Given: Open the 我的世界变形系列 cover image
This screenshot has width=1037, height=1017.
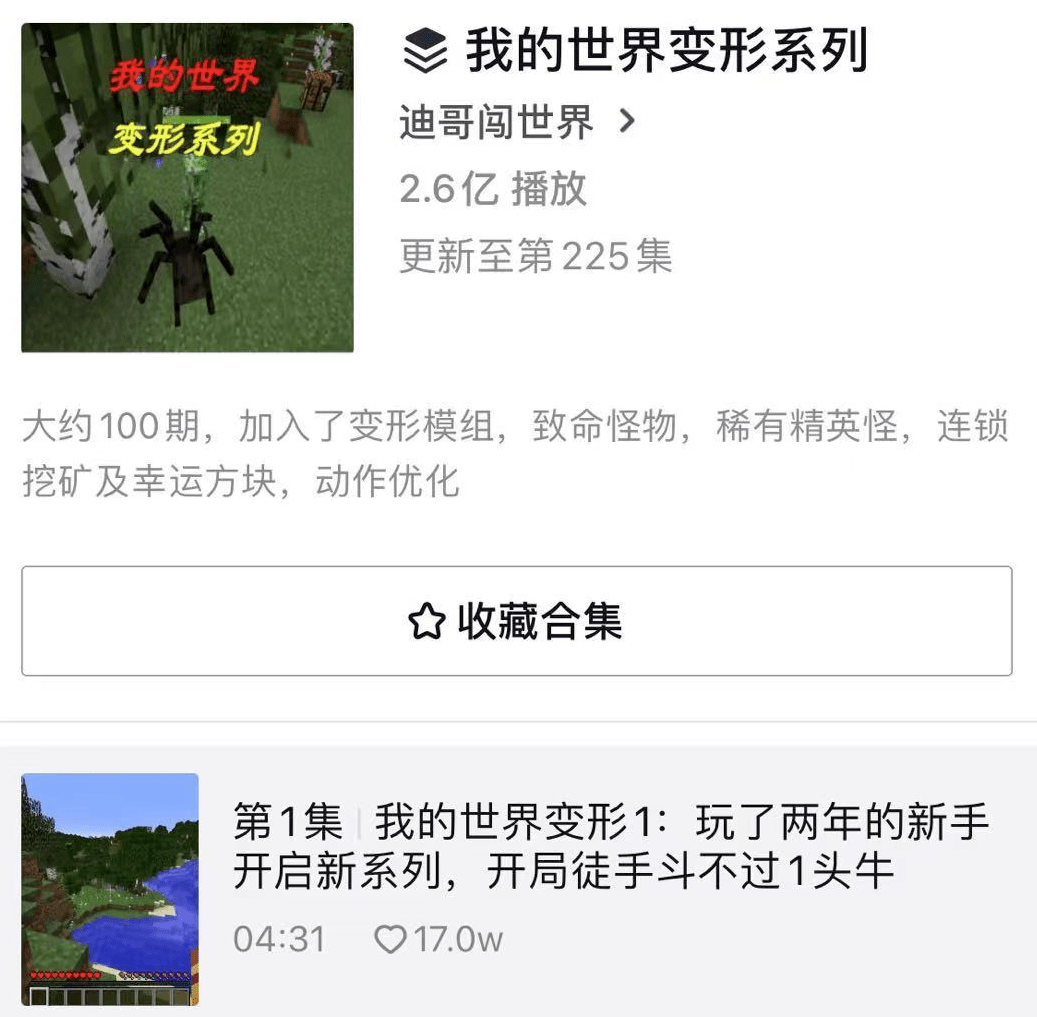Looking at the screenshot, I should (x=187, y=188).
